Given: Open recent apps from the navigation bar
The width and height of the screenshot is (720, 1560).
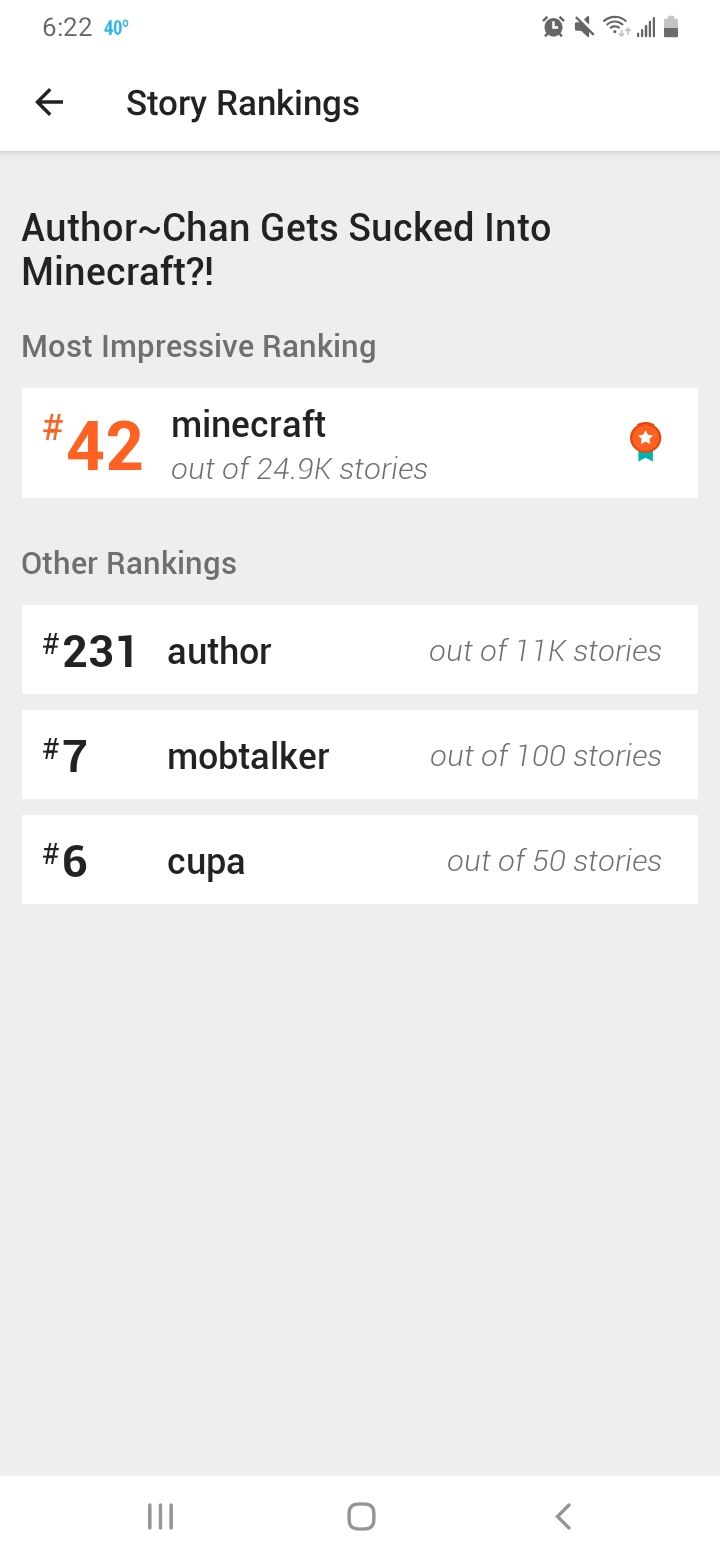Looking at the screenshot, I should (x=160, y=1516).
